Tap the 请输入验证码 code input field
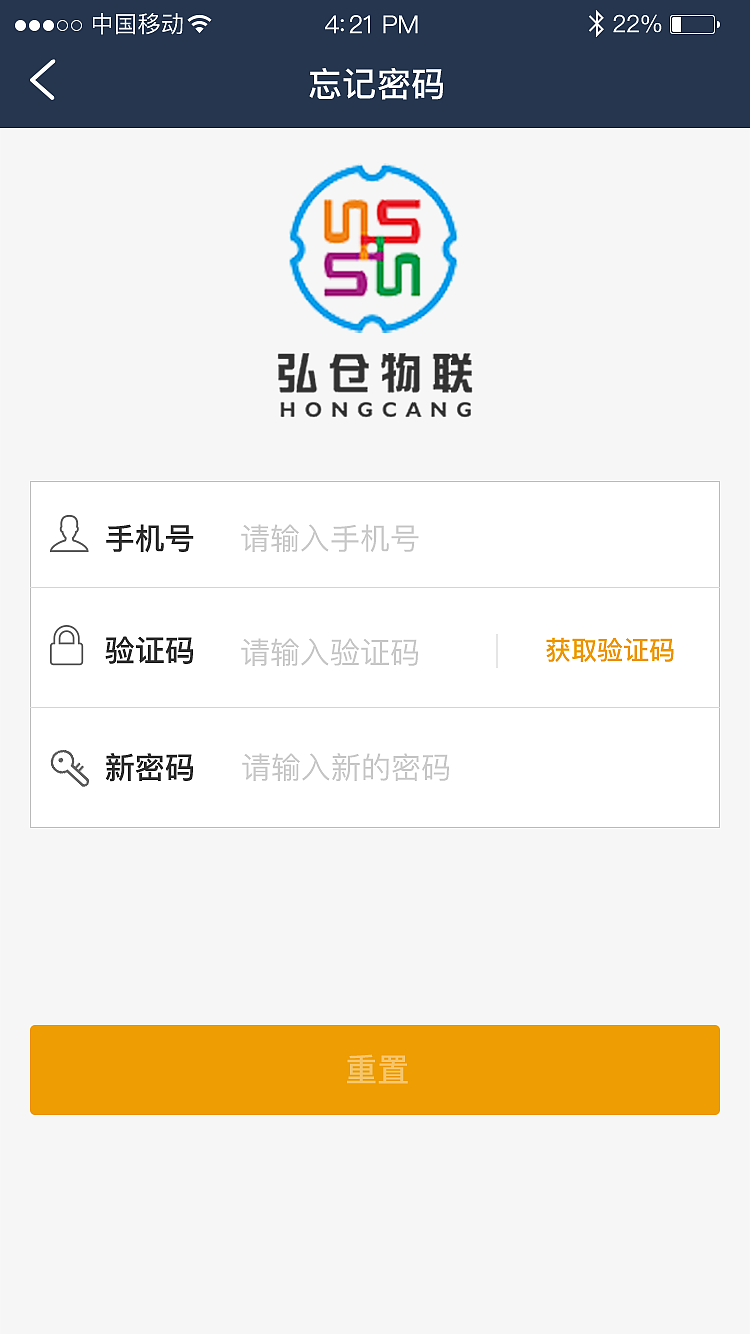750x1334 pixels. click(360, 650)
